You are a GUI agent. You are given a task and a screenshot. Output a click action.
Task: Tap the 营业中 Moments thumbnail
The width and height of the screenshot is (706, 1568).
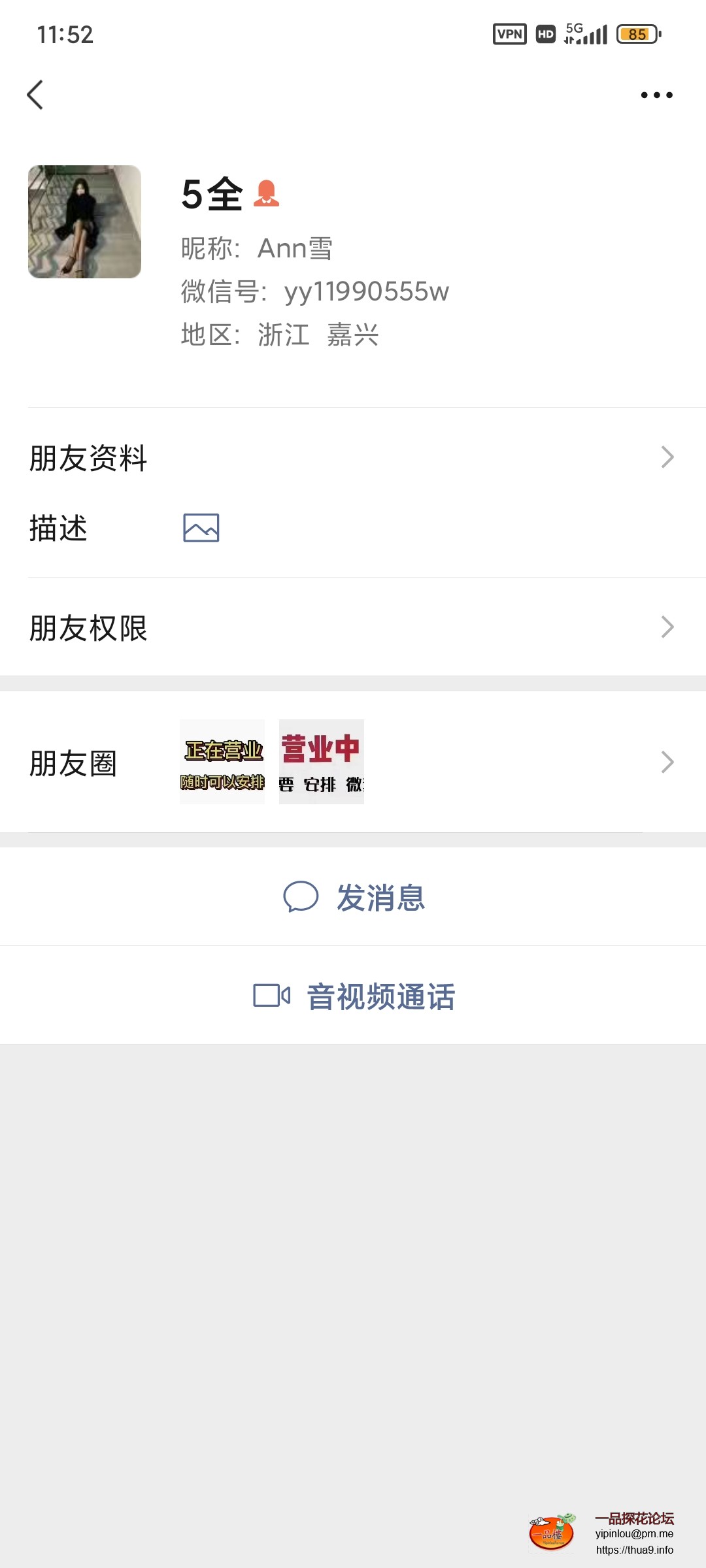coord(322,761)
